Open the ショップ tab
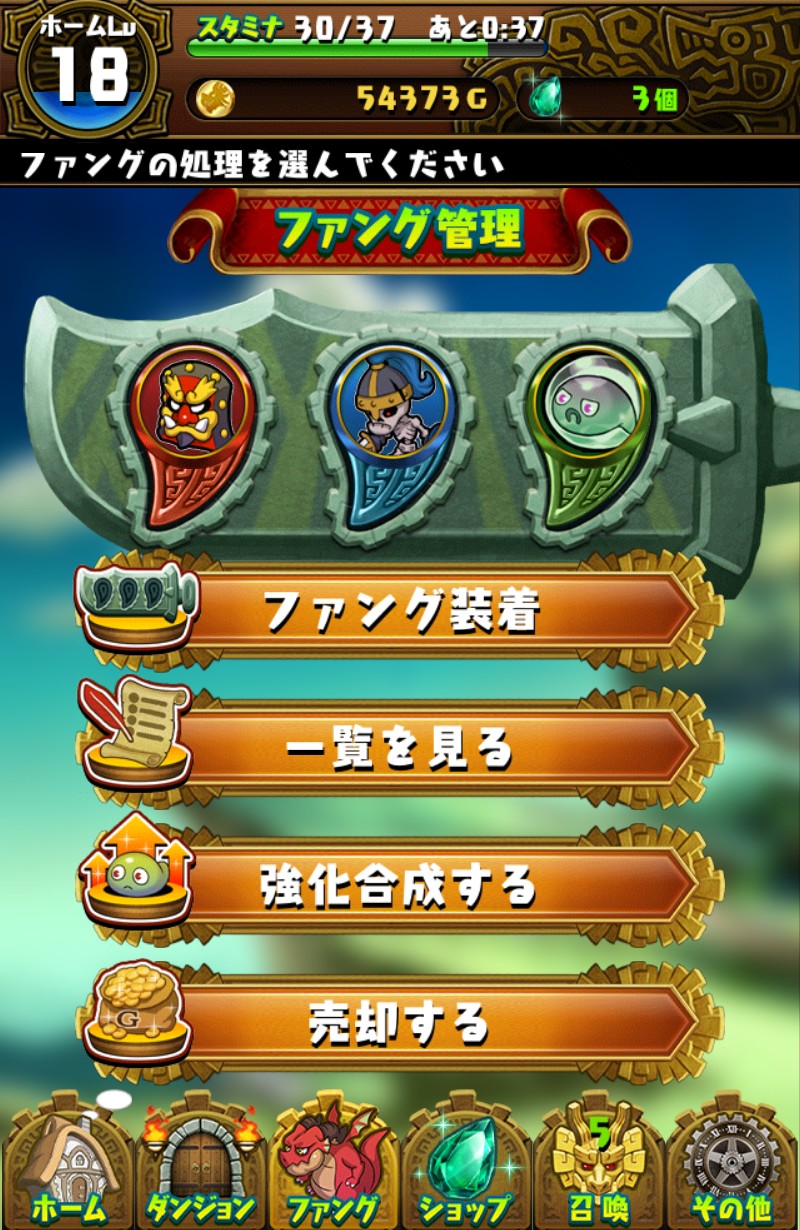This screenshot has width=800, height=1230. coord(466,1165)
